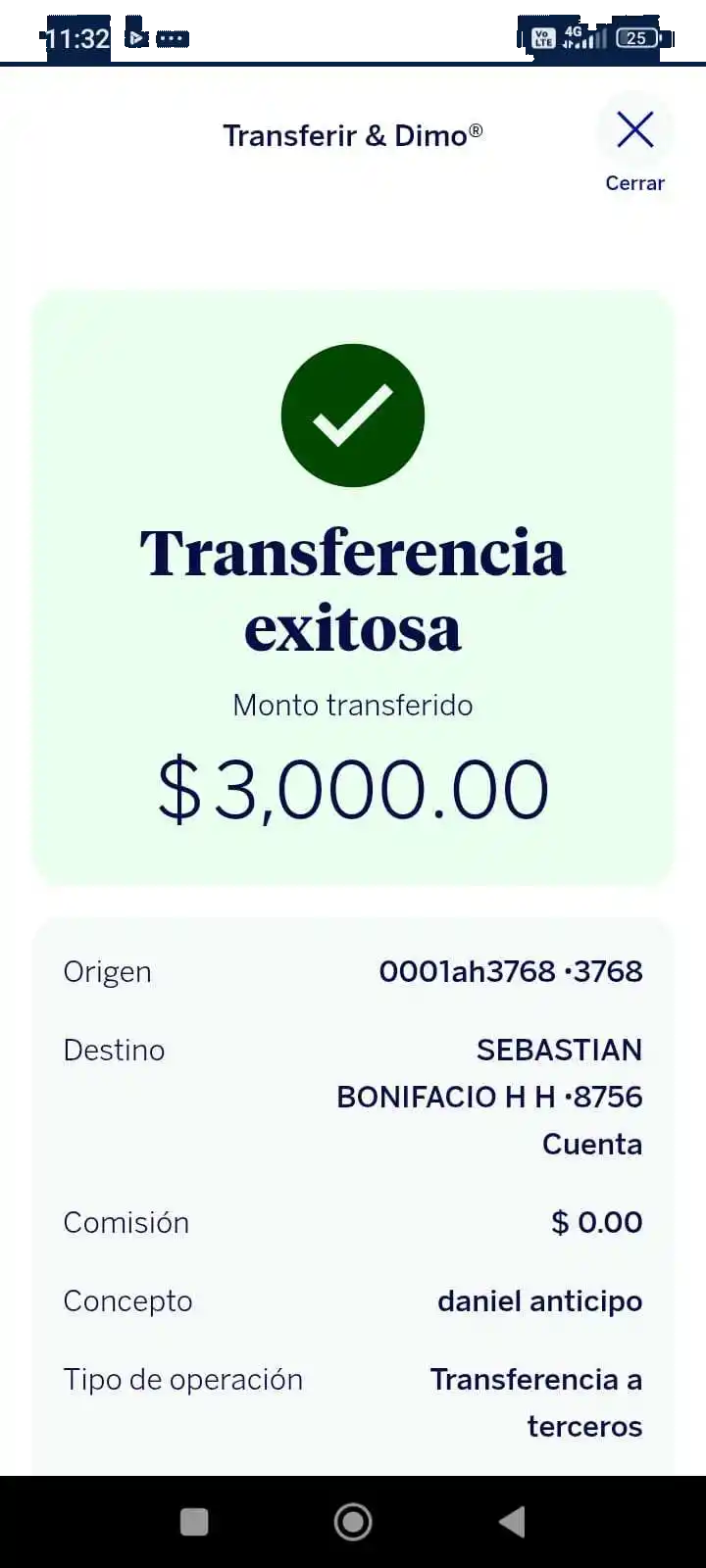Close the transfer confirmation screen
Screen dimensions: 706x1568
click(x=634, y=131)
